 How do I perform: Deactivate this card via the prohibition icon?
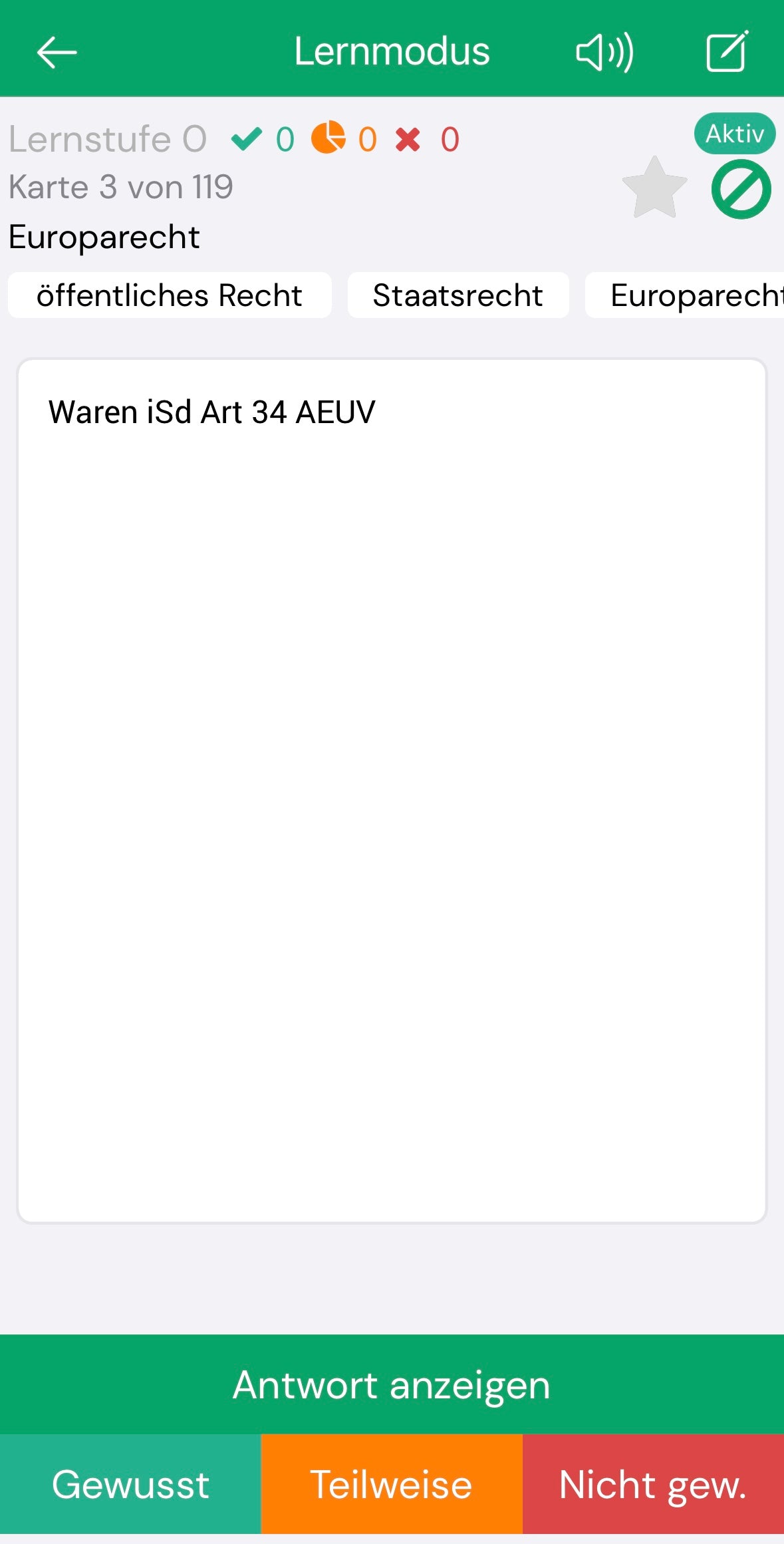coord(741,189)
